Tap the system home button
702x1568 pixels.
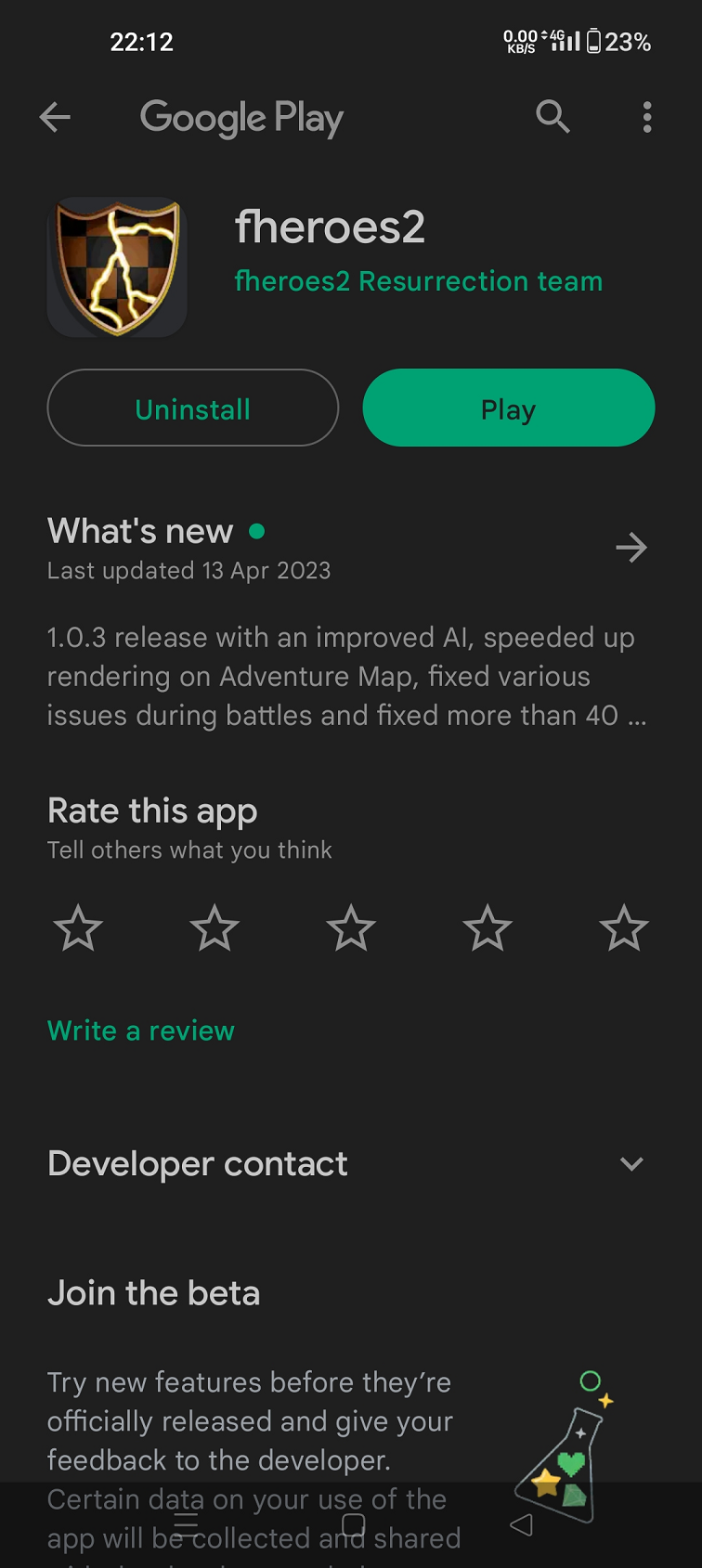[x=354, y=1524]
